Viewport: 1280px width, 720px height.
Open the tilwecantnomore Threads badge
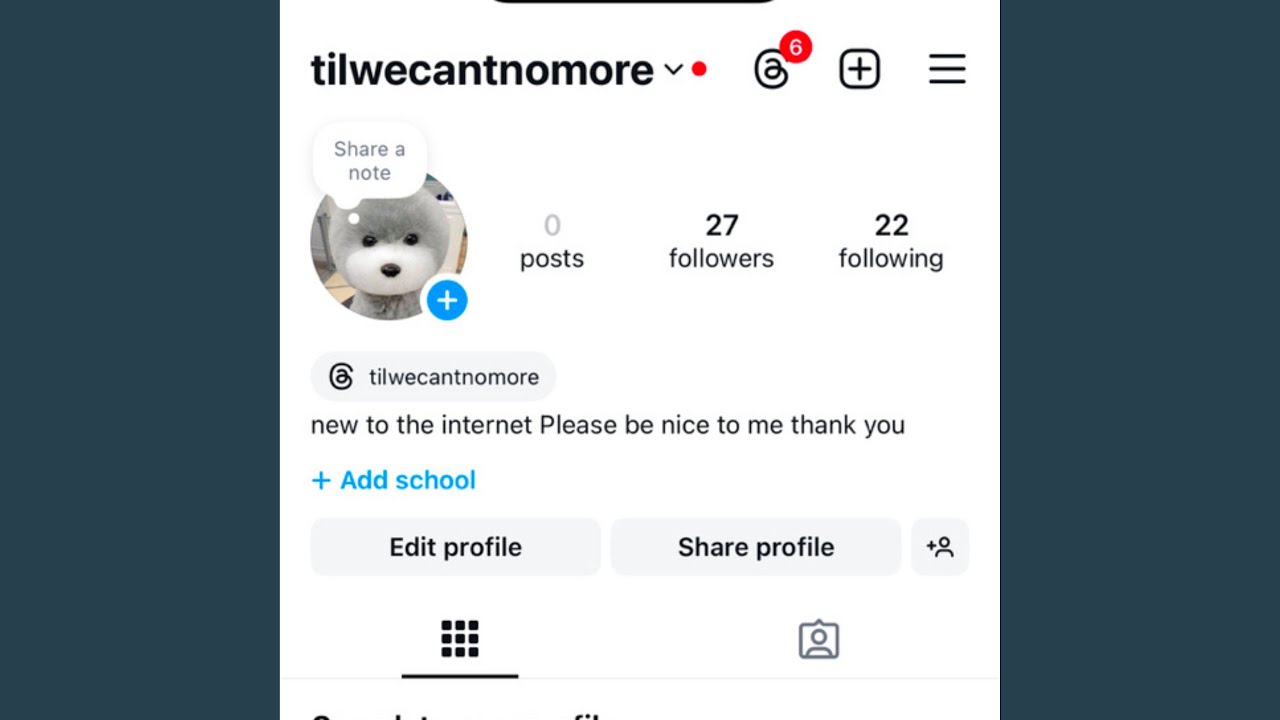[x=433, y=377]
